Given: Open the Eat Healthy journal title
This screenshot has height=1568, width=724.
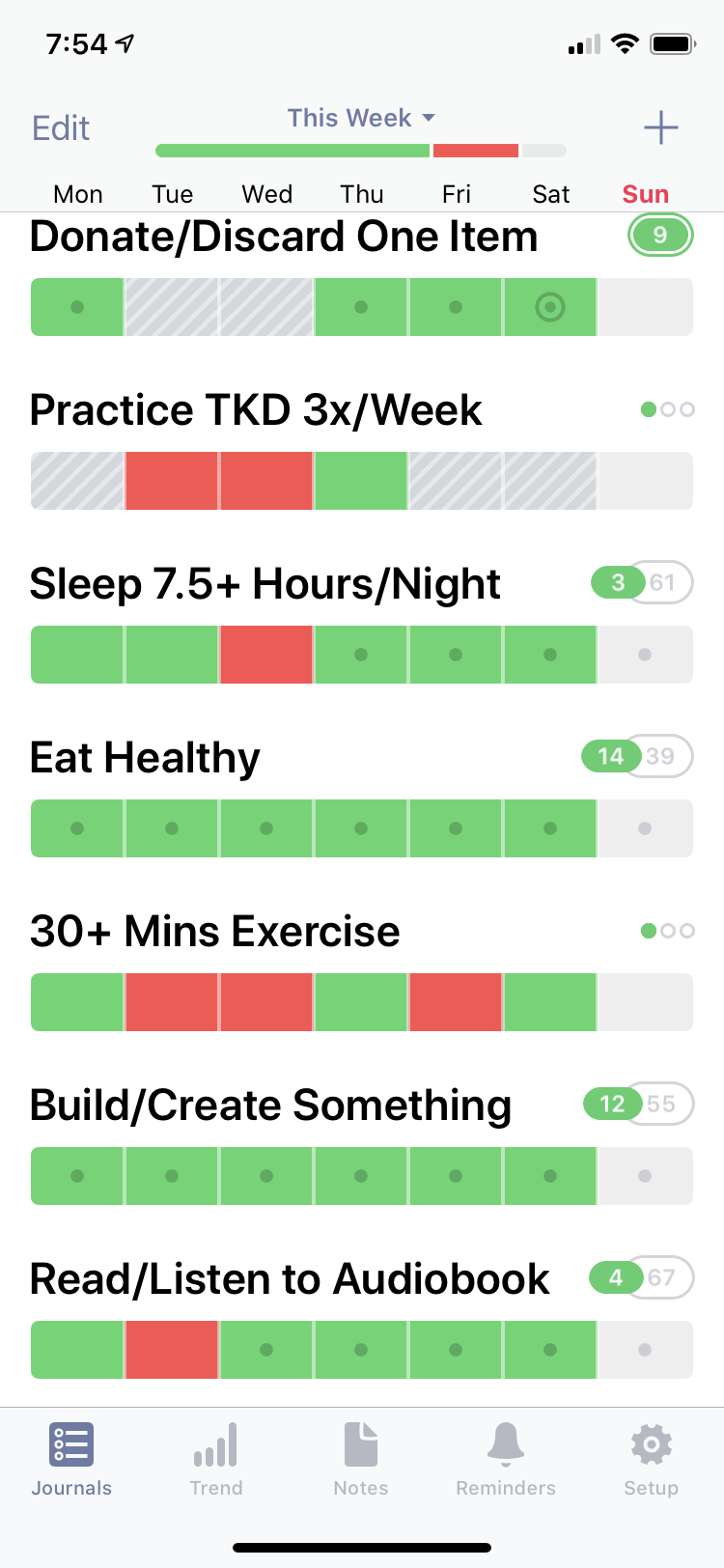Looking at the screenshot, I should (145, 757).
